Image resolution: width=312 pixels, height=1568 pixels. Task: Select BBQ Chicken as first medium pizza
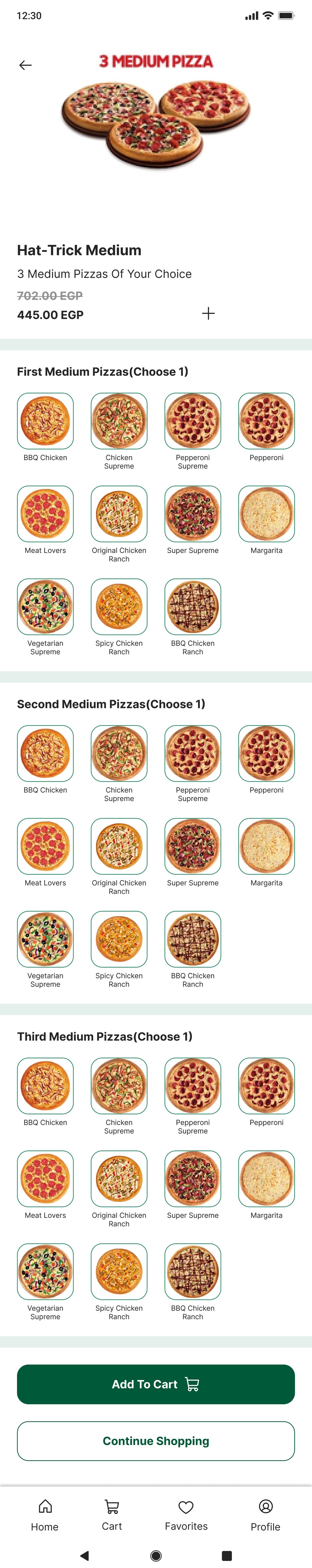[x=45, y=421]
